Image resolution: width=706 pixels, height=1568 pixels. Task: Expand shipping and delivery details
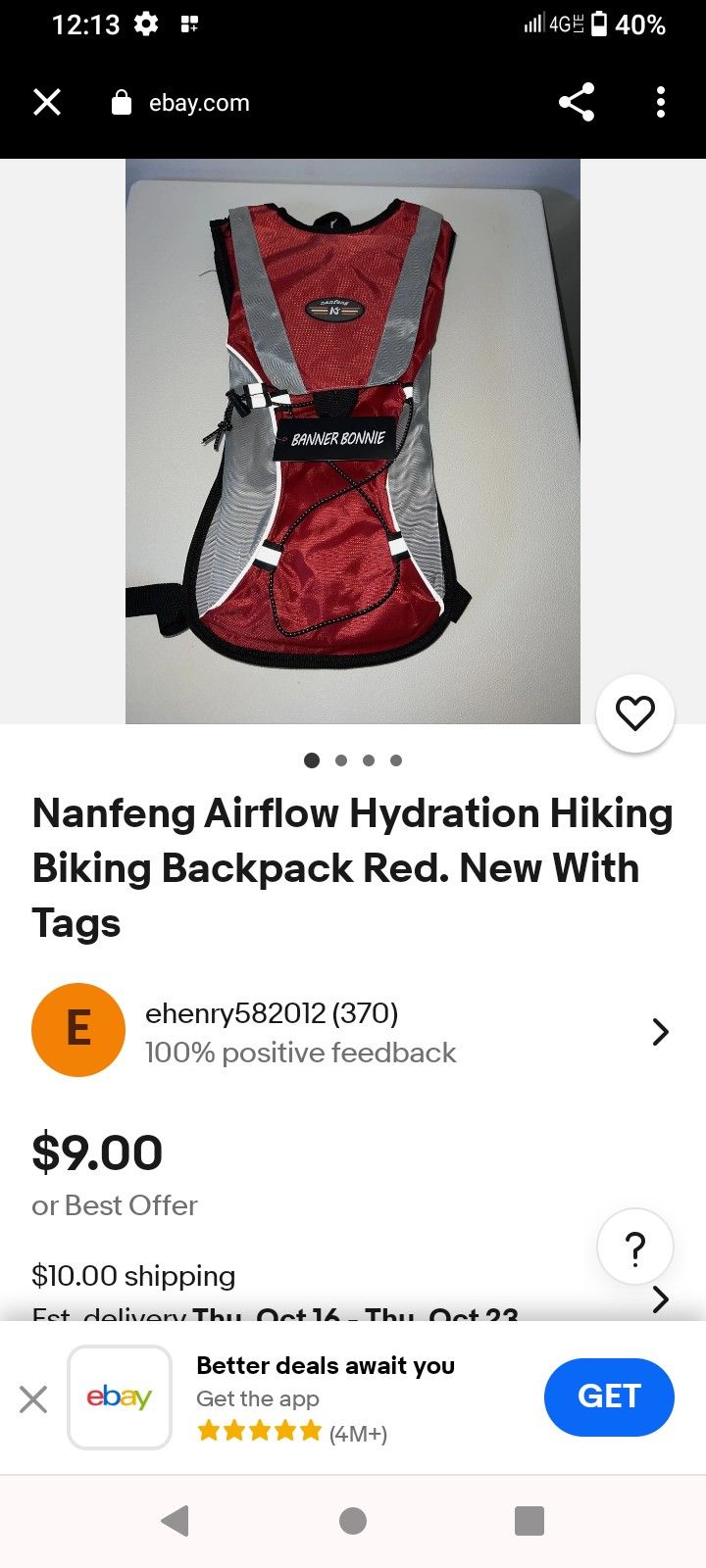click(661, 1299)
